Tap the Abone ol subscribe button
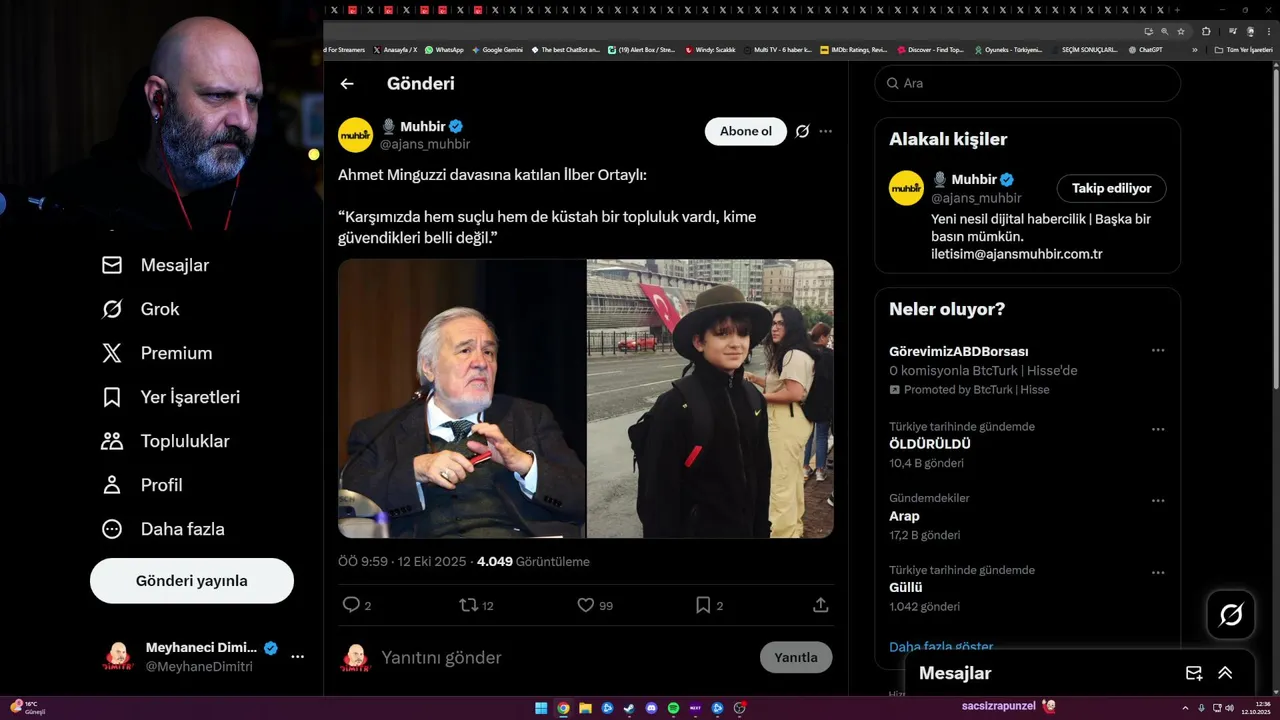This screenshot has width=1280, height=720. pos(745,131)
